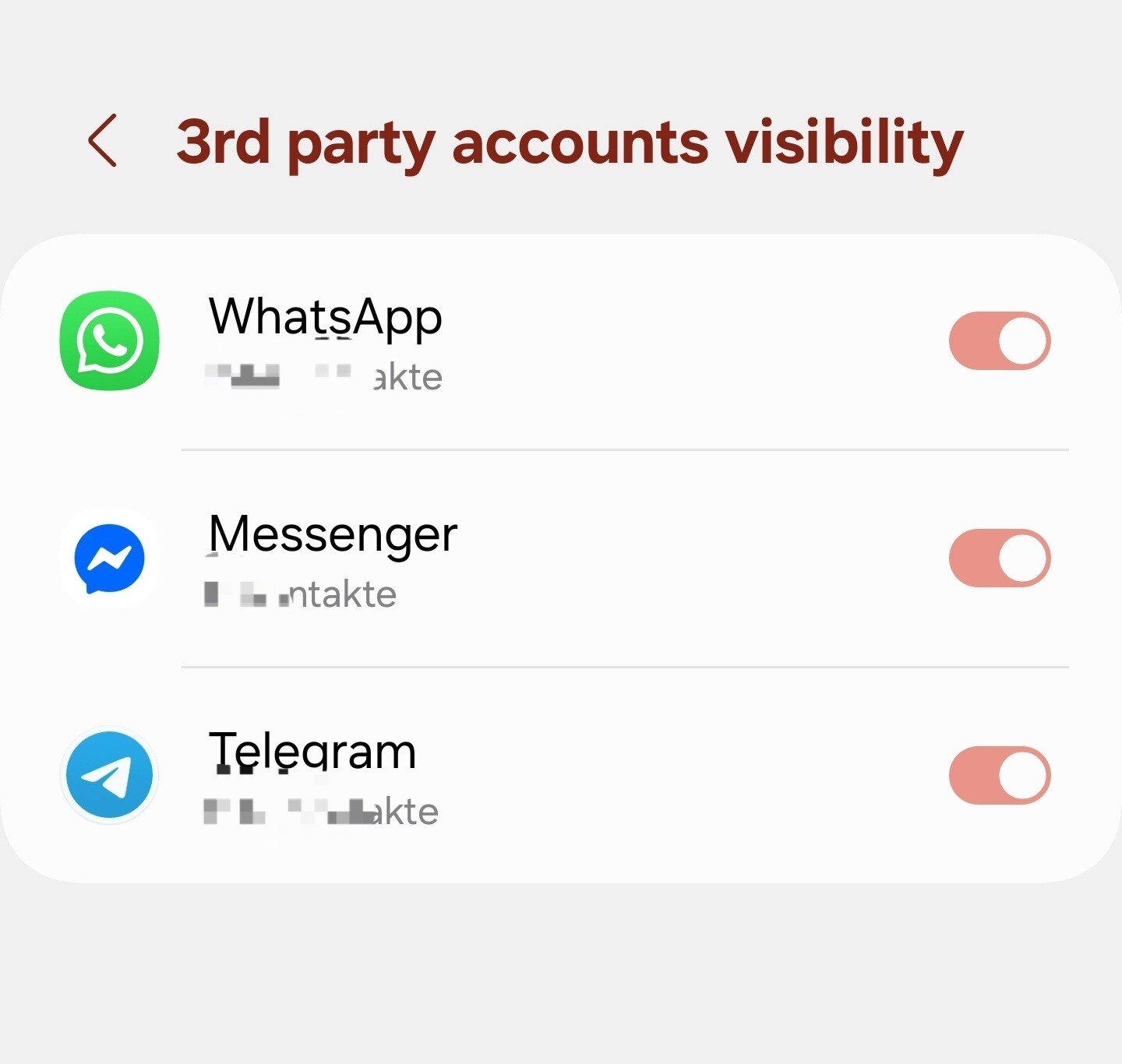Go back from 3rd party accounts visibility

point(103,141)
